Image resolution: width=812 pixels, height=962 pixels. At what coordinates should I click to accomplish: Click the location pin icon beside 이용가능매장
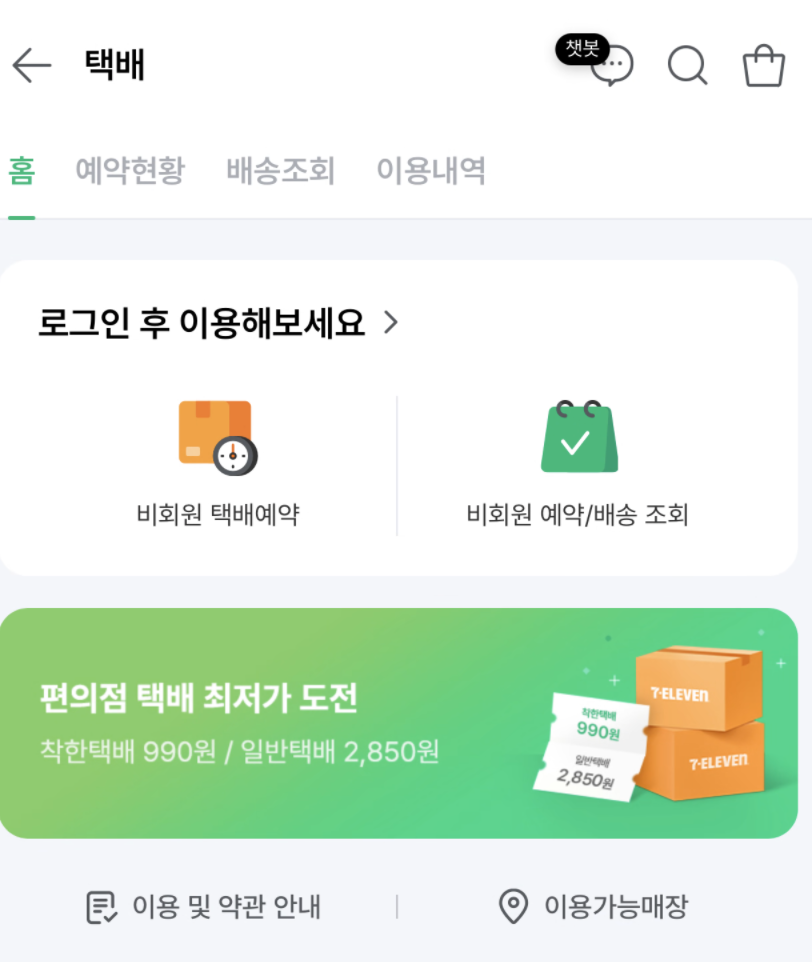tap(515, 907)
